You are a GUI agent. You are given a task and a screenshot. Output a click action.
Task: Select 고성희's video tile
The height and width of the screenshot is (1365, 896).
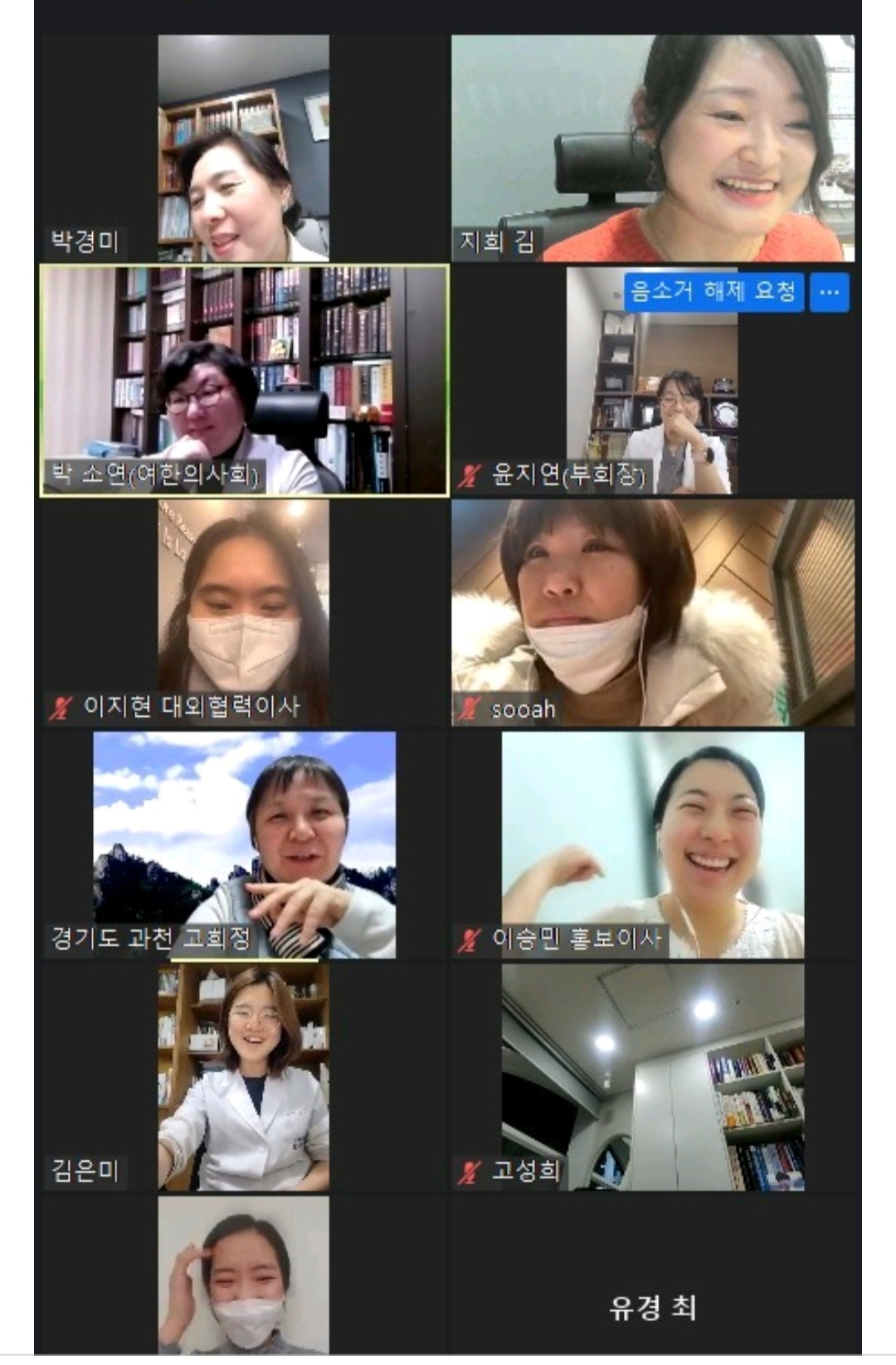pyautogui.click(x=653, y=1077)
